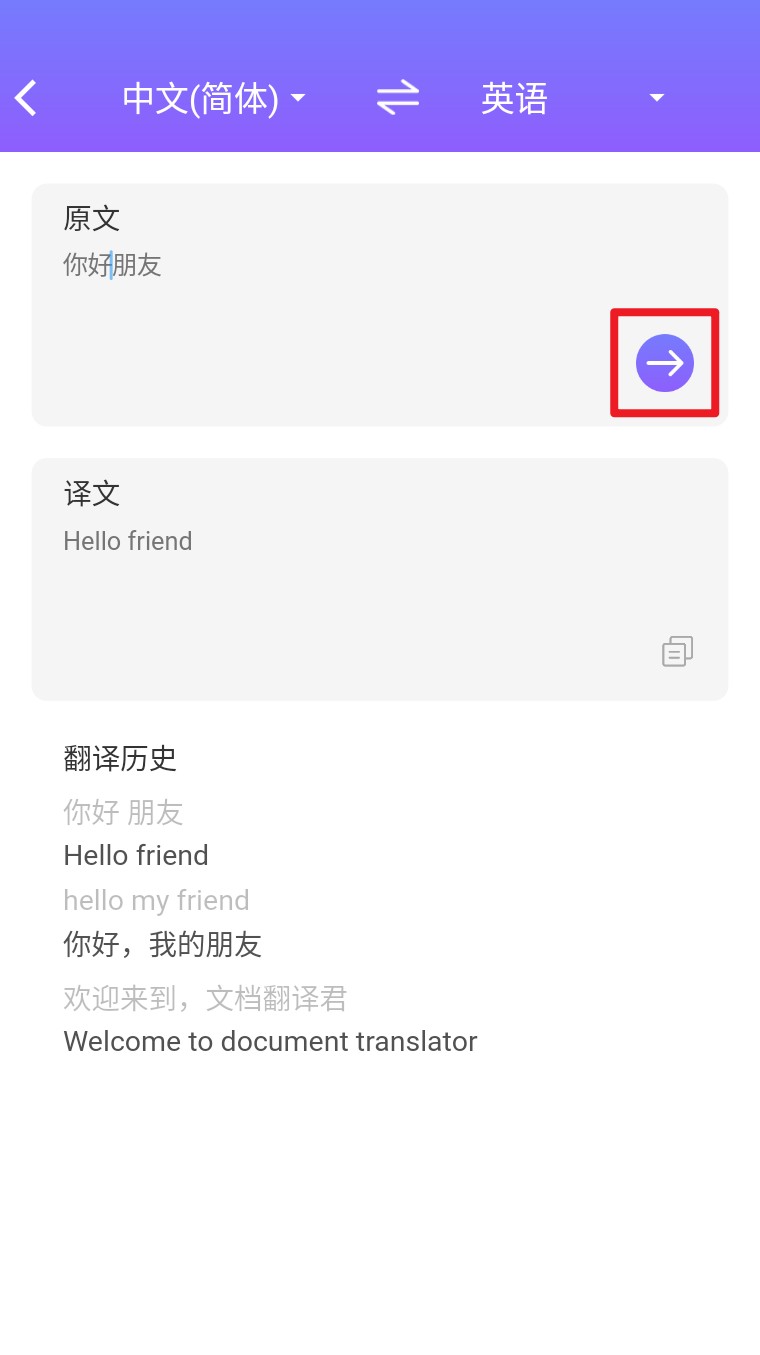Open the 英语 target language dropdown

[x=572, y=98]
